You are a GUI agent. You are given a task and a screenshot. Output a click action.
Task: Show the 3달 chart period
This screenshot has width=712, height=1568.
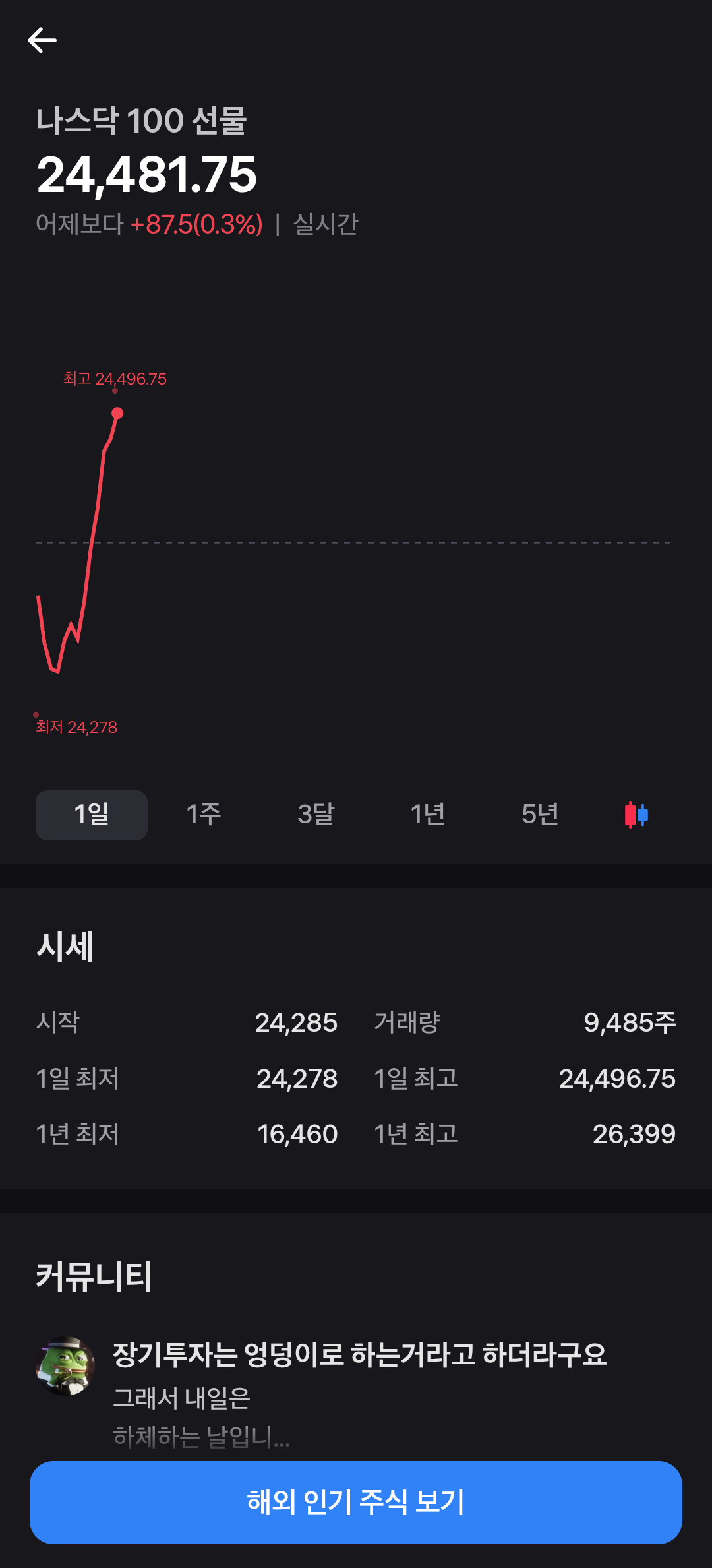click(316, 815)
